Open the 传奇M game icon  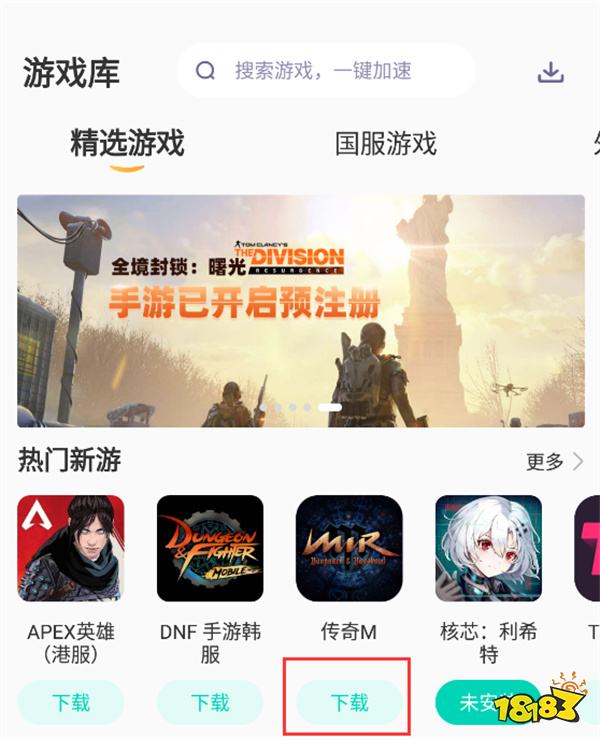tap(349, 548)
